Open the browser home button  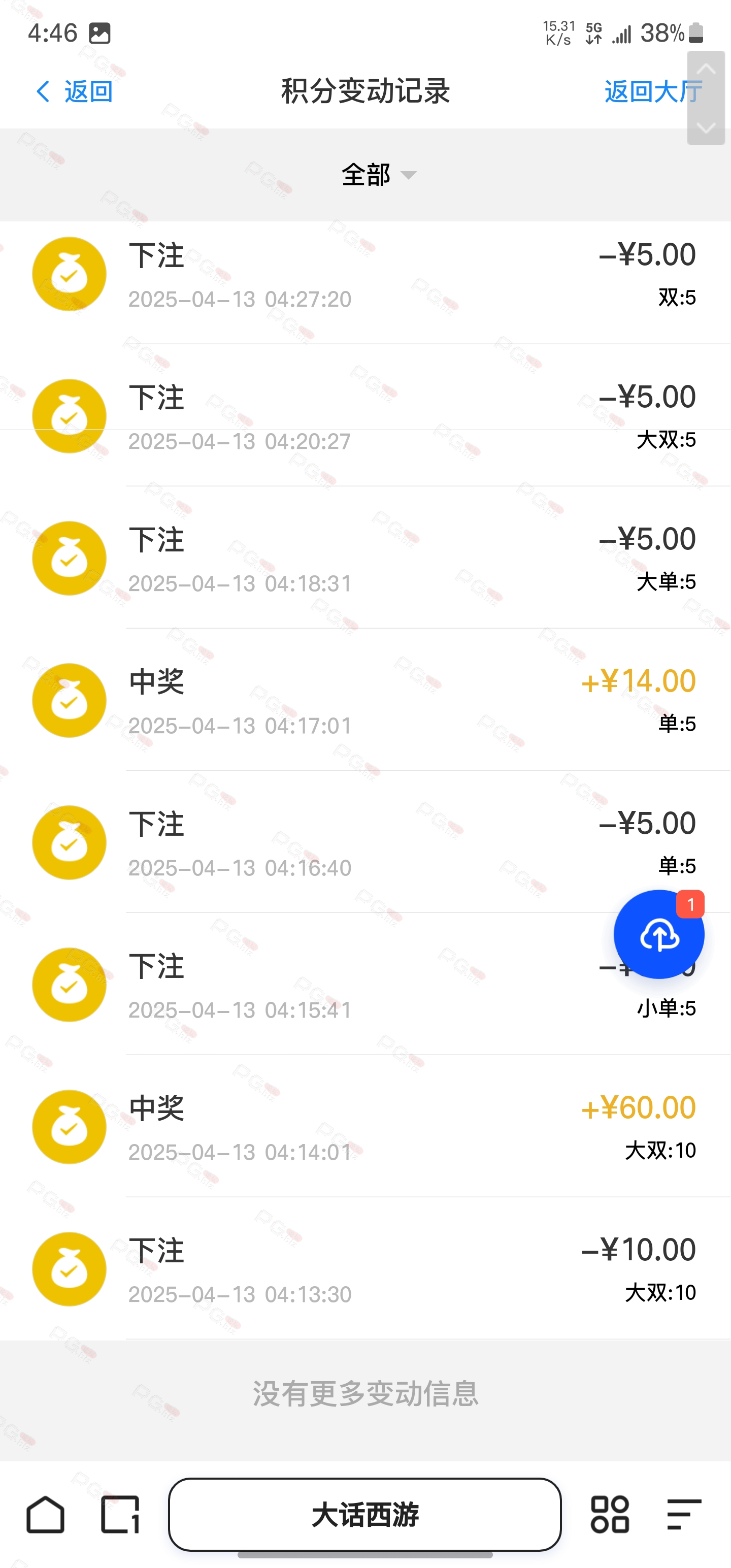click(x=46, y=1515)
